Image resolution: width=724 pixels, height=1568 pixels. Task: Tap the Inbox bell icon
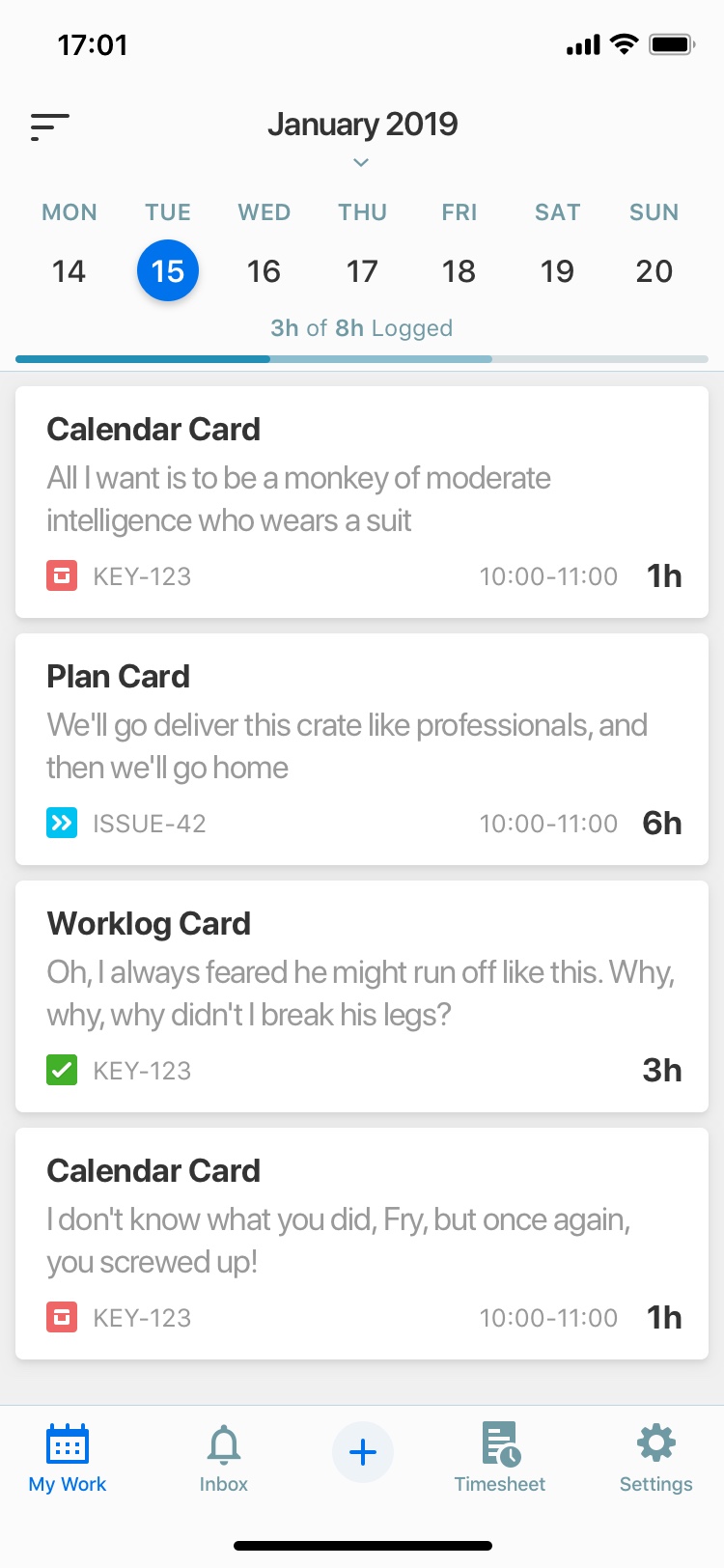tap(223, 1443)
